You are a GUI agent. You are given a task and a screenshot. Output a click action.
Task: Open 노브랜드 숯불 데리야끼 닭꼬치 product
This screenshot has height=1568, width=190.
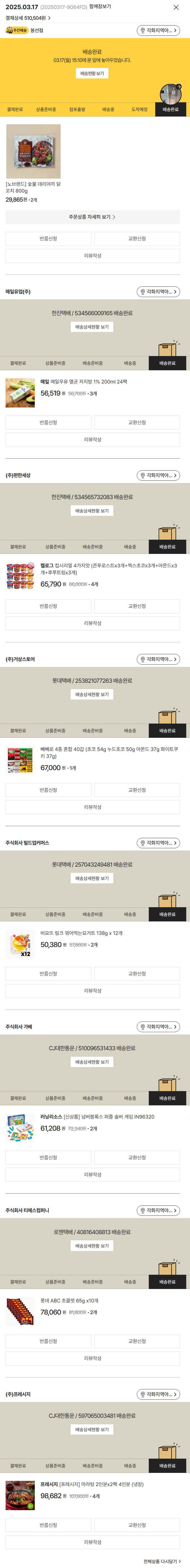pyautogui.click(x=33, y=152)
